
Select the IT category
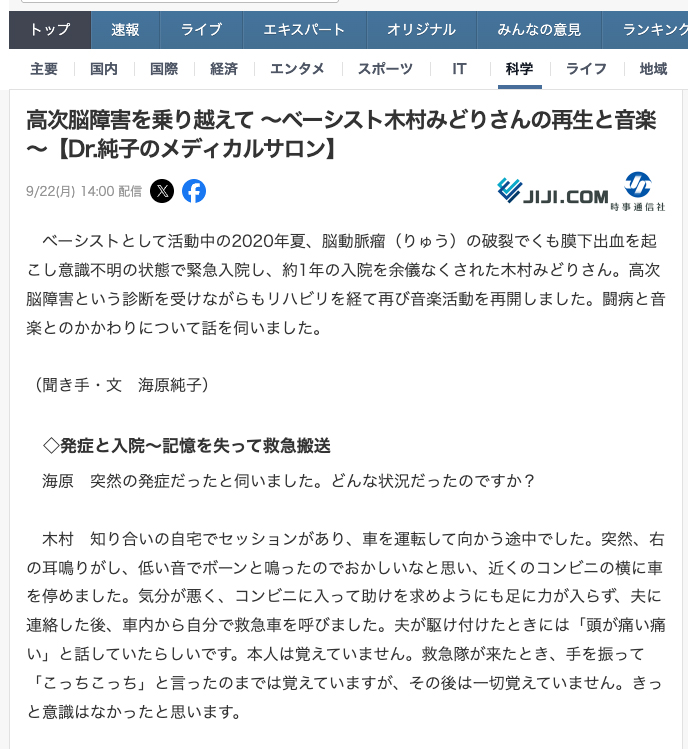point(459,69)
